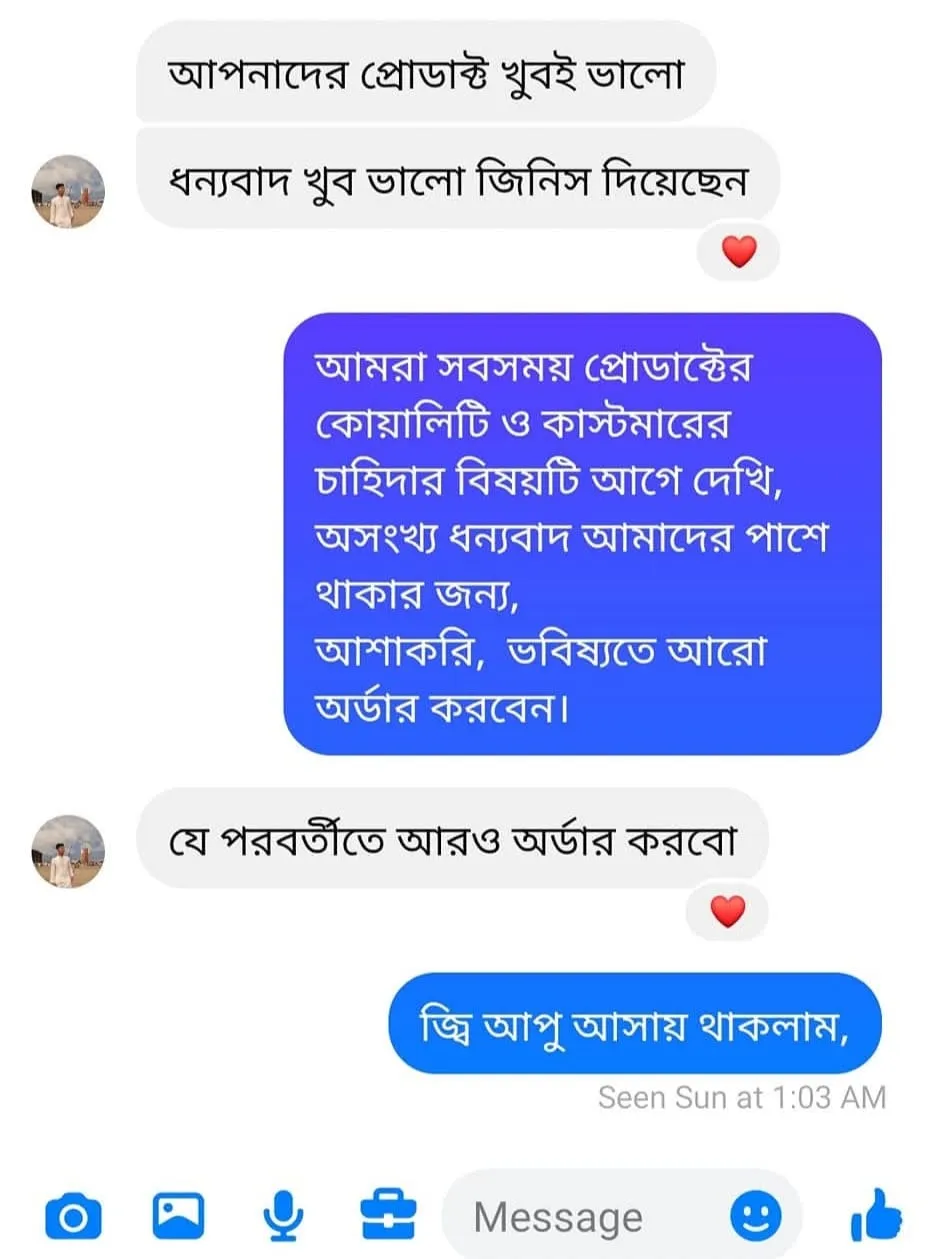Open the sender's profile picture beside ধন্যবাদ message
This screenshot has height=1259, width=944.
68,191
